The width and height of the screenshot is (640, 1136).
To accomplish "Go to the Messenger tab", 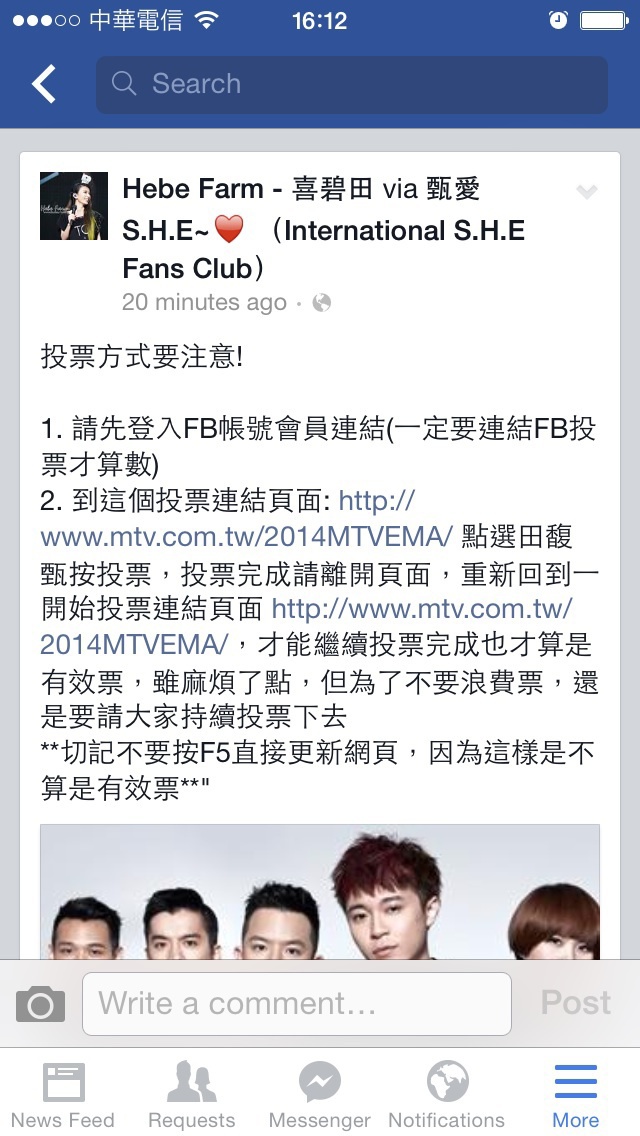I will coord(320,1095).
